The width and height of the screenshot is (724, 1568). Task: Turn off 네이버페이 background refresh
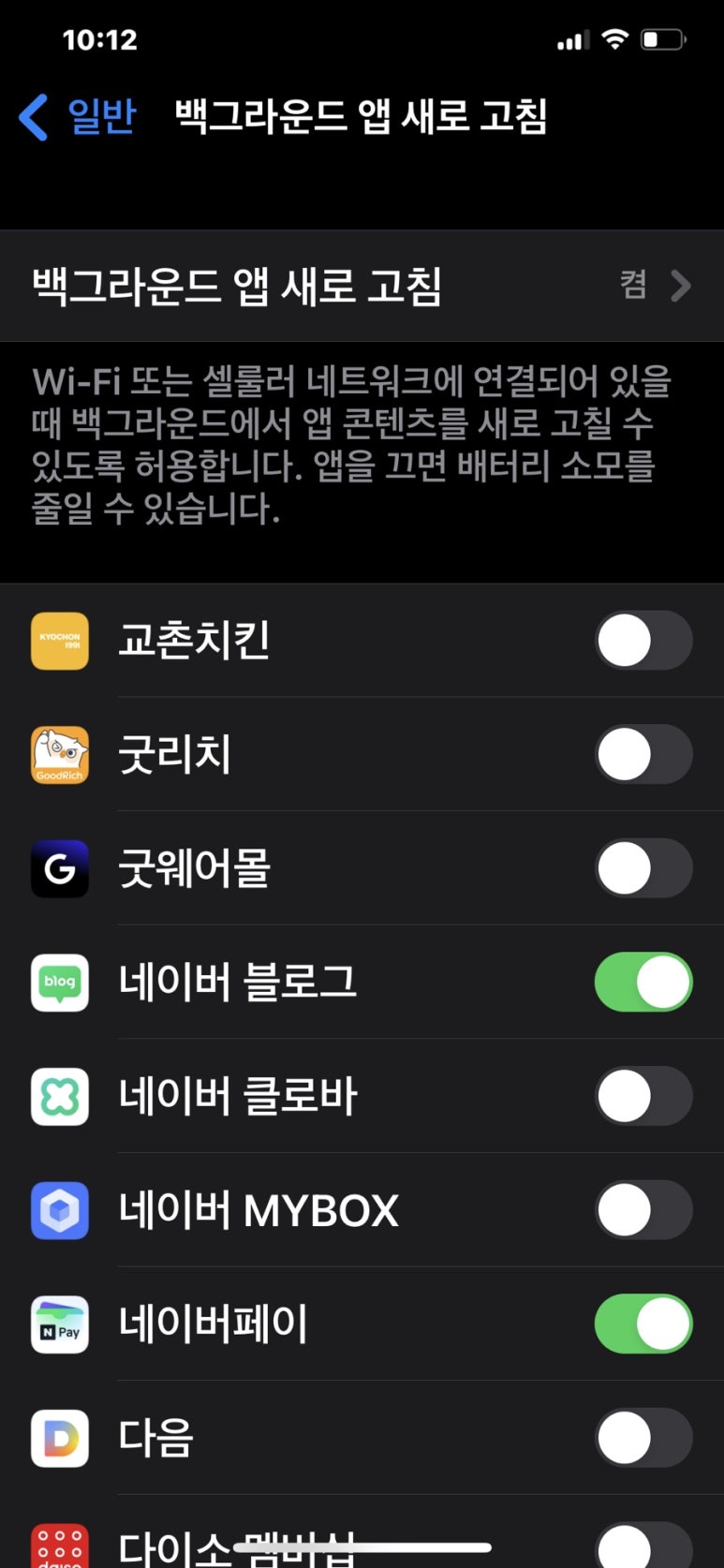643,1324
